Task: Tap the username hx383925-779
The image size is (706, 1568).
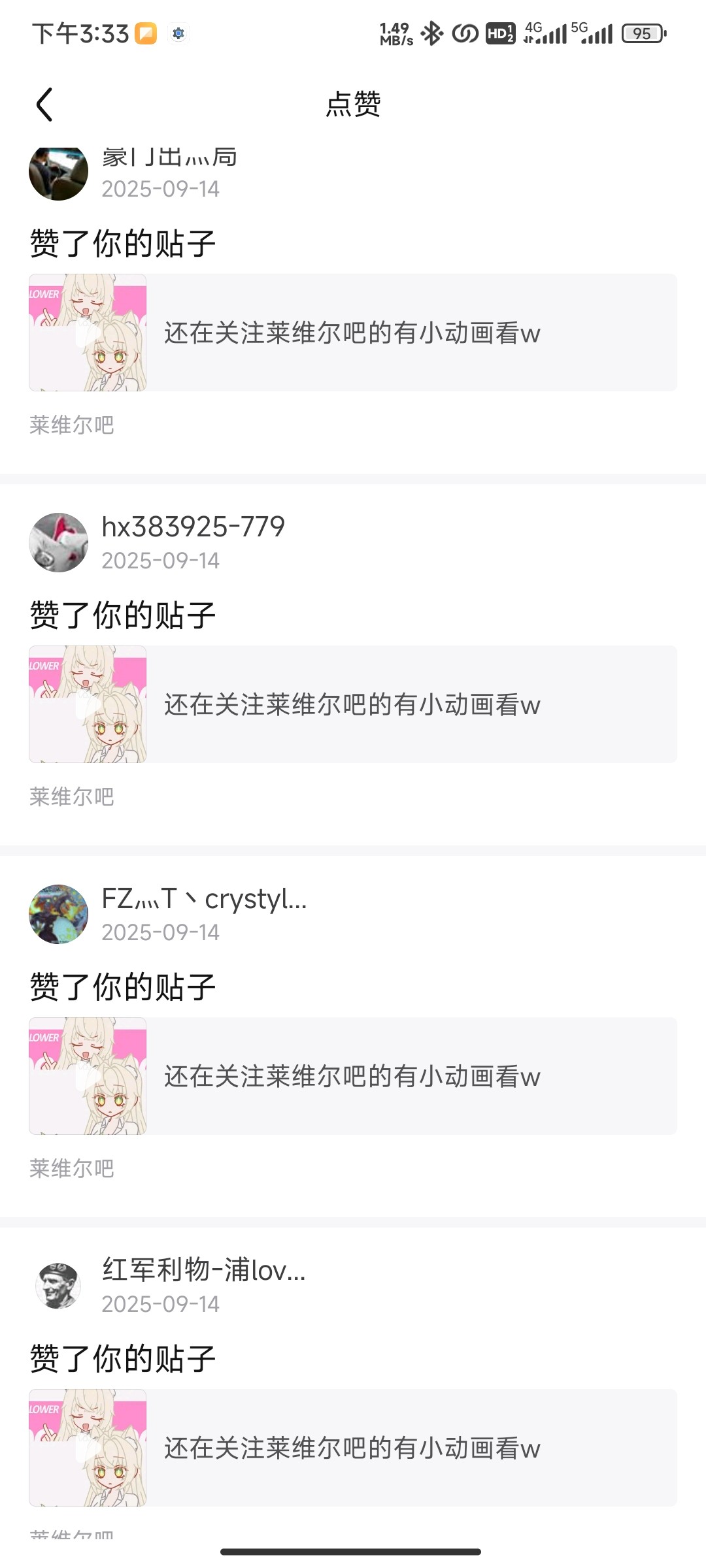Action: point(193,527)
